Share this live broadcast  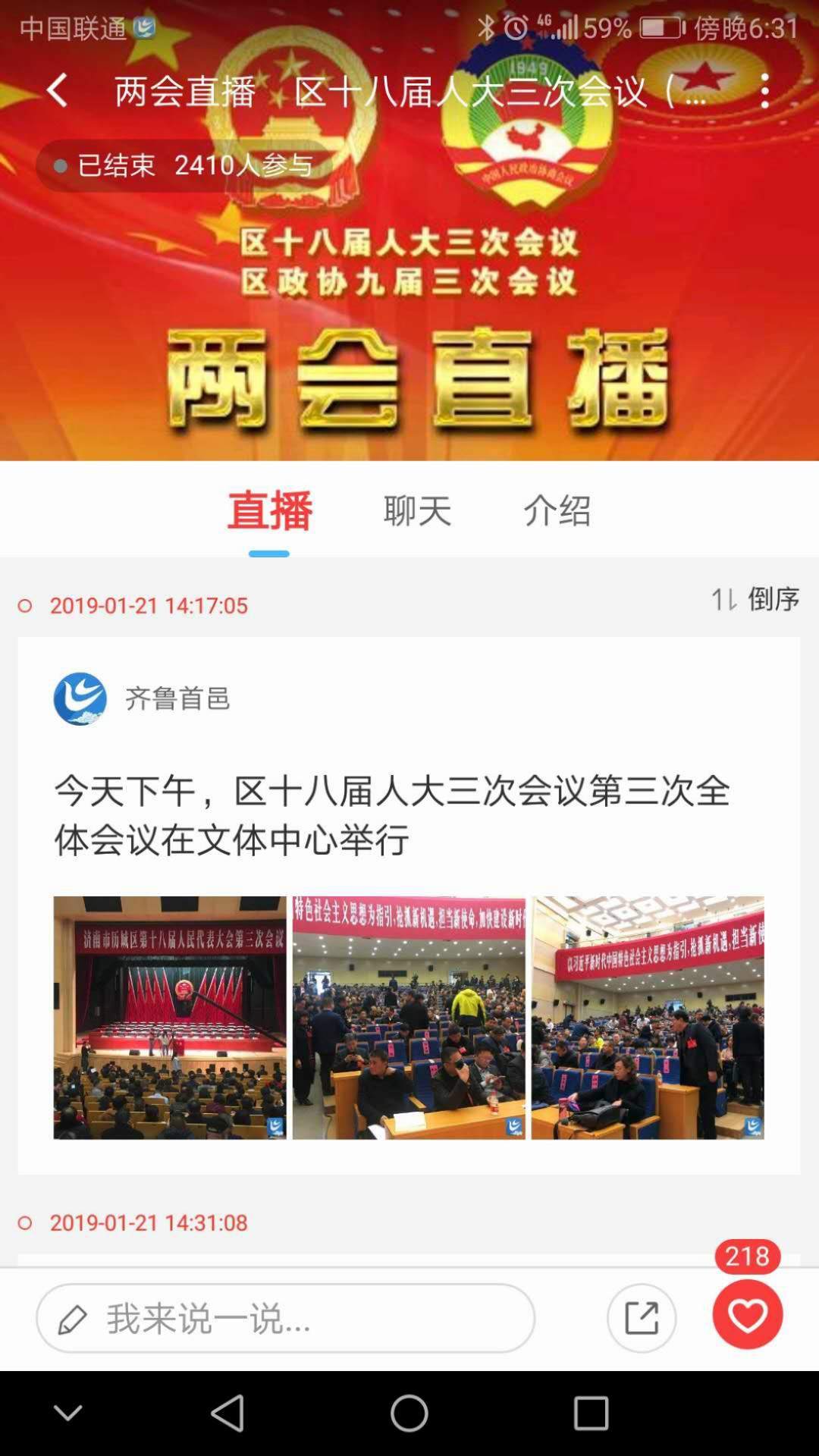(x=642, y=1318)
